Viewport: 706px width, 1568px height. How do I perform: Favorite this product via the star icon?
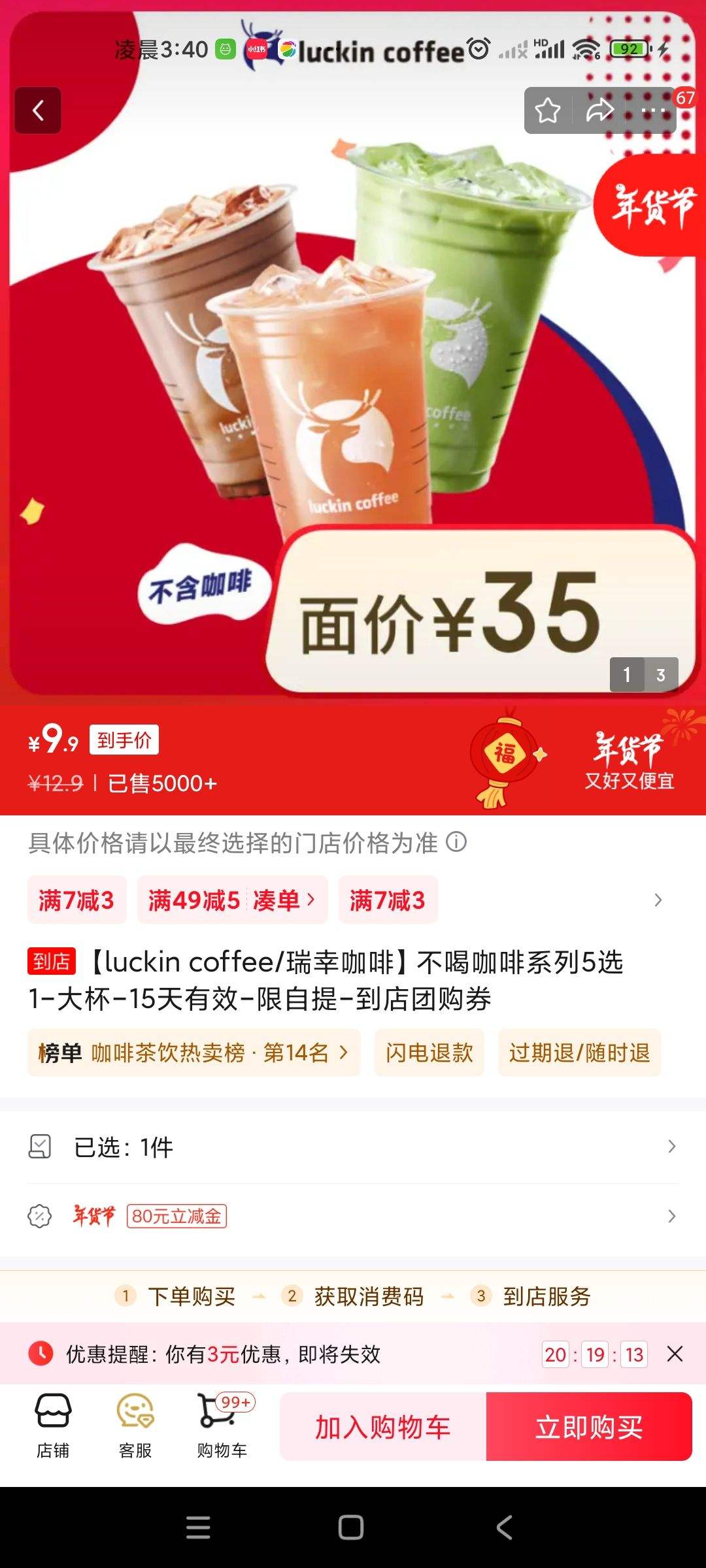(x=547, y=110)
